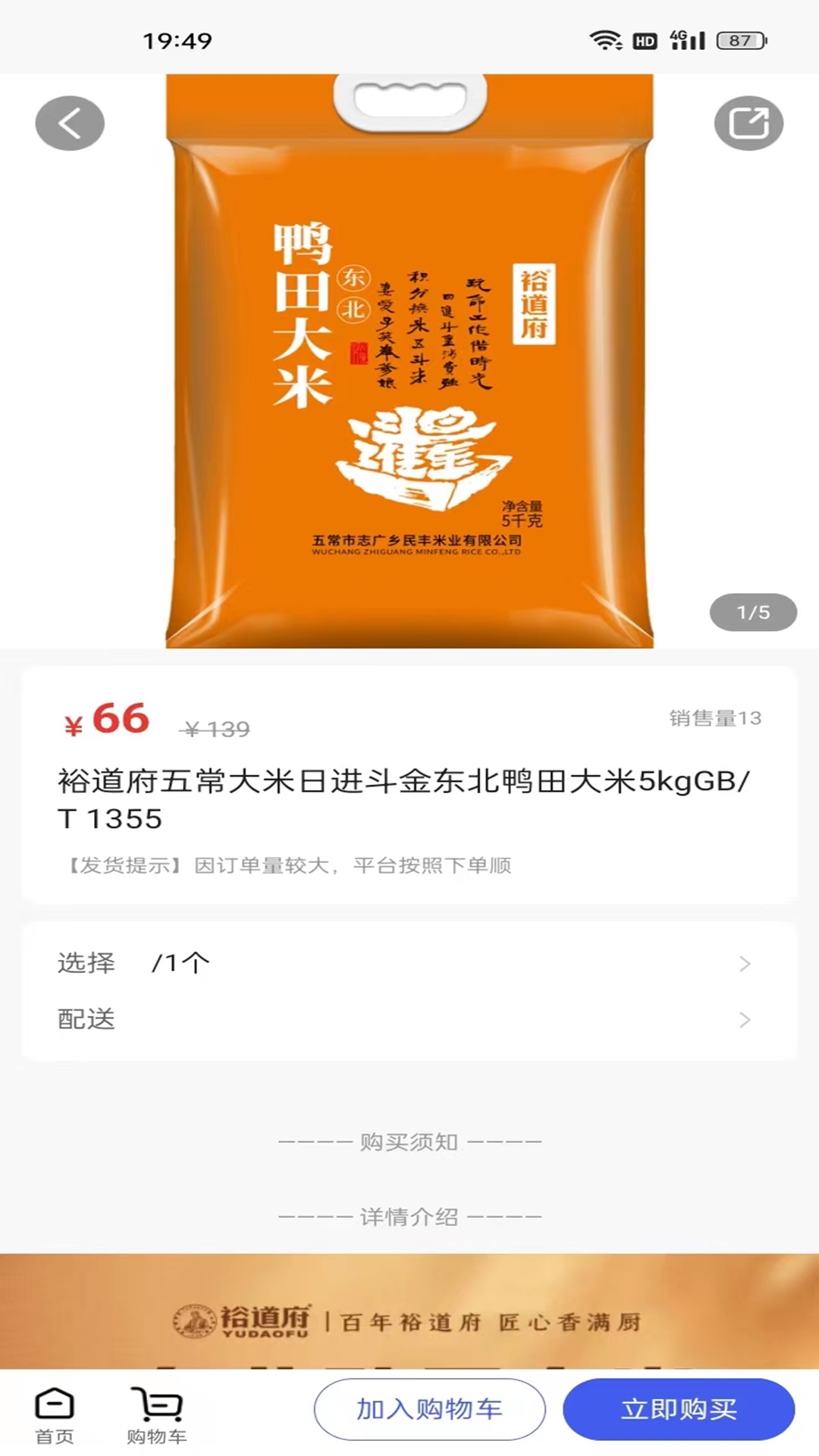The width and height of the screenshot is (819, 1456).
Task: Tap the HD icon in the status bar
Action: 644,39
